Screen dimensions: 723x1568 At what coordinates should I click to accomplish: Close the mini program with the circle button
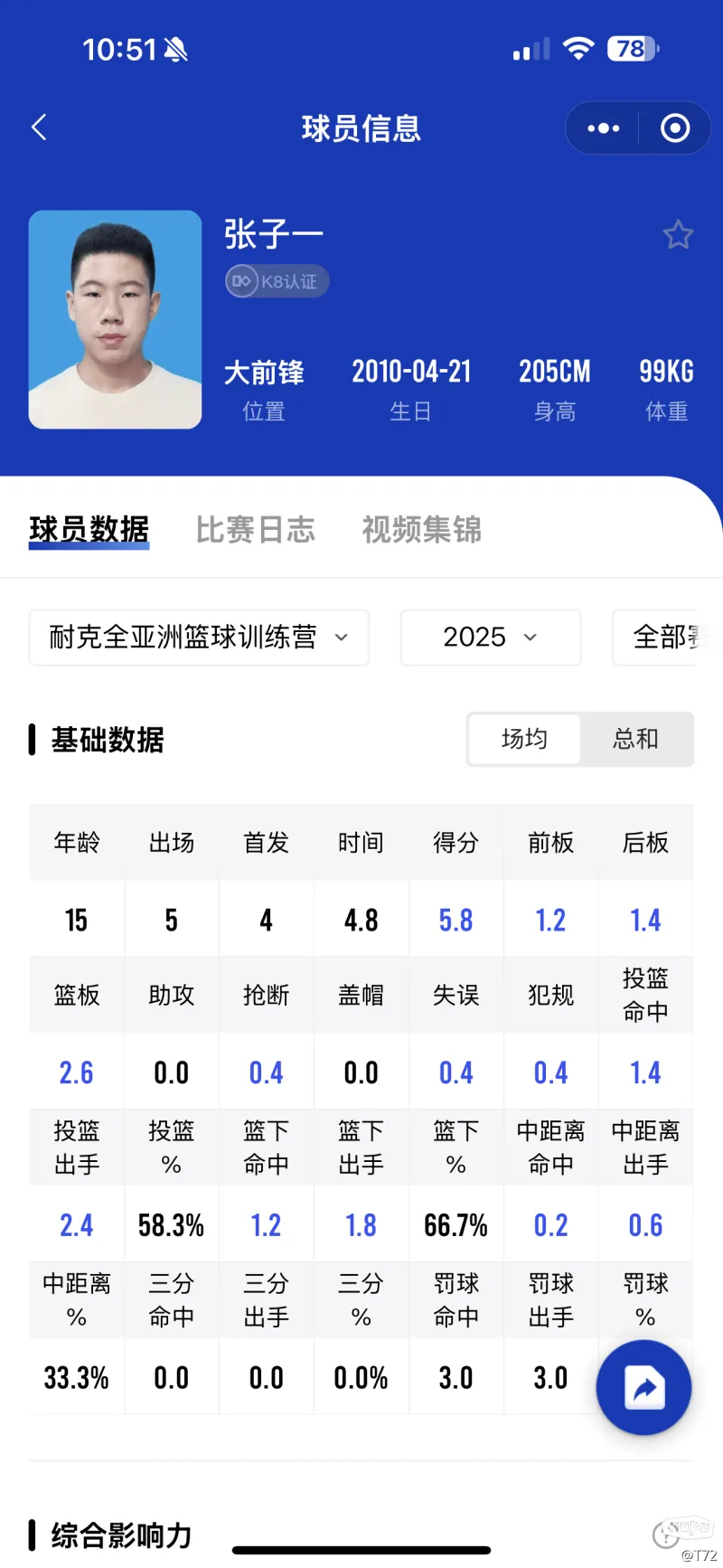pyautogui.click(x=675, y=128)
